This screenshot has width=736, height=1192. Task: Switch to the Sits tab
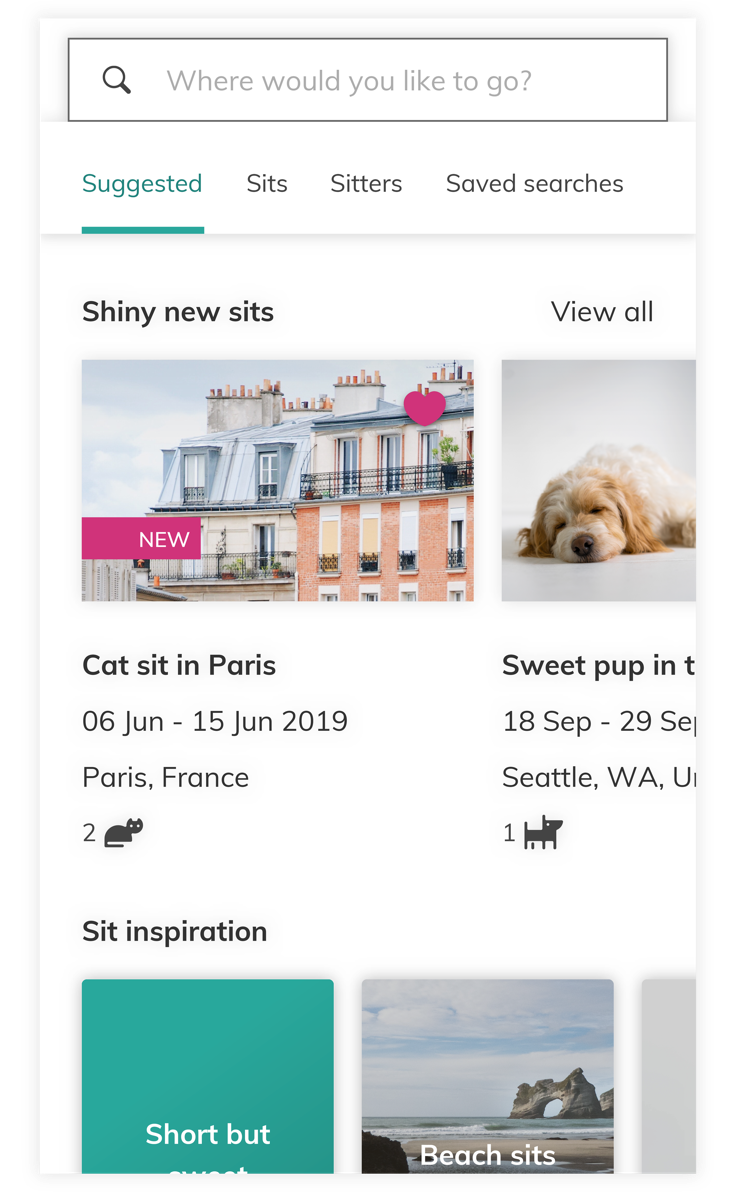click(x=267, y=184)
